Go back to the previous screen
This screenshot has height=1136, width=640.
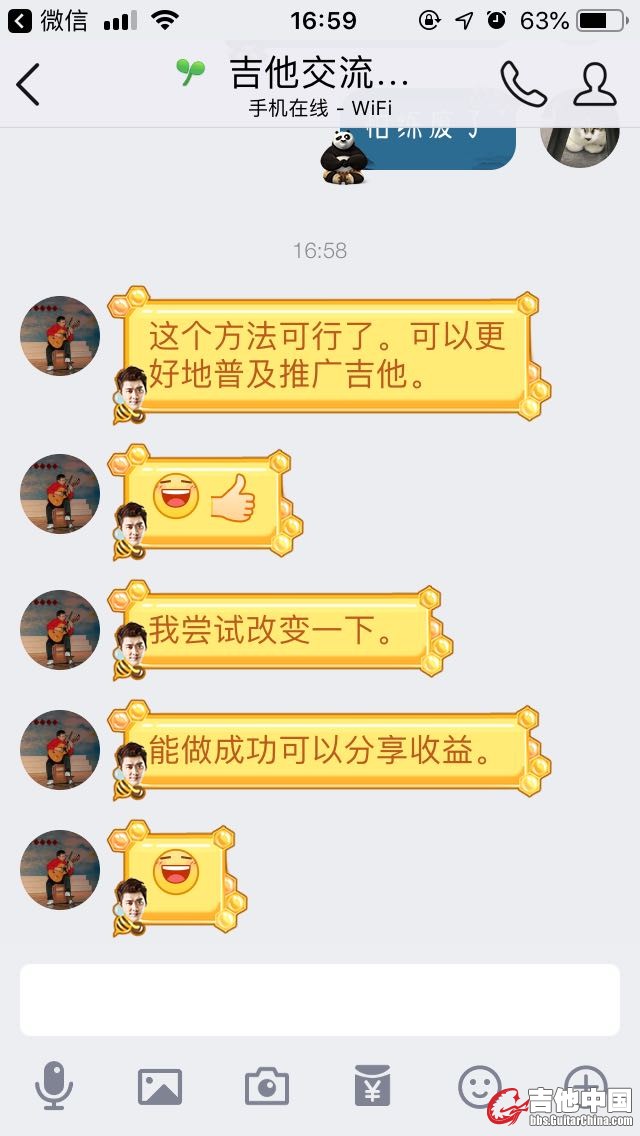pyautogui.click(x=29, y=84)
